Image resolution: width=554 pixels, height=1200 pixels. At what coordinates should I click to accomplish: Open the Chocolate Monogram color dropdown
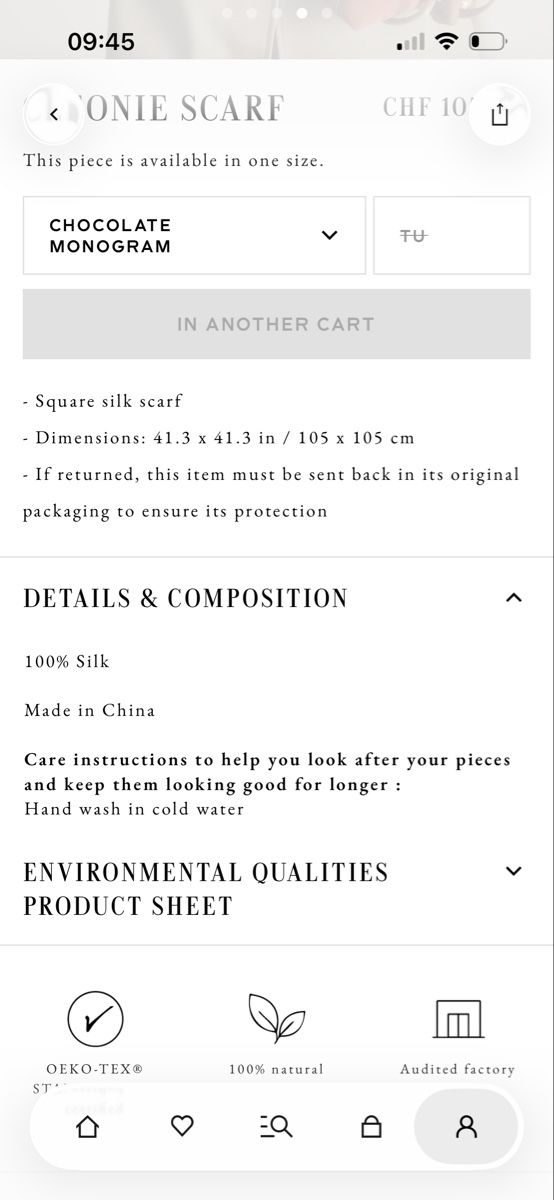194,235
